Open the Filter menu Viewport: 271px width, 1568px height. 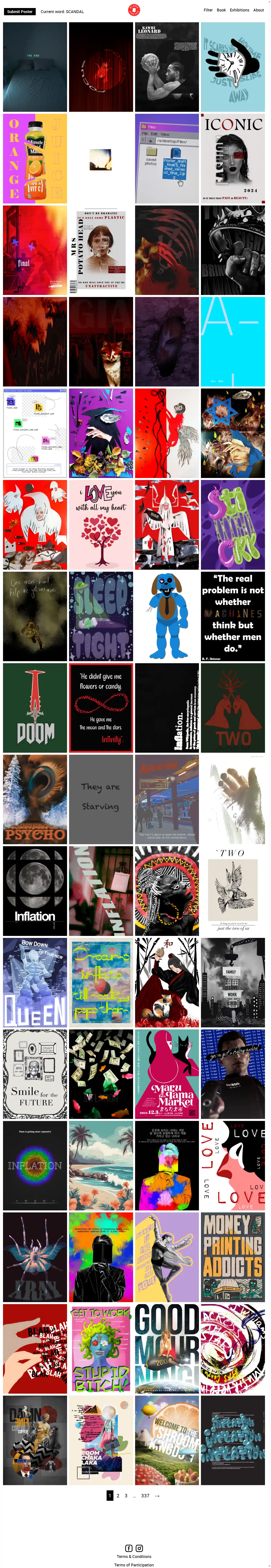coord(208,10)
